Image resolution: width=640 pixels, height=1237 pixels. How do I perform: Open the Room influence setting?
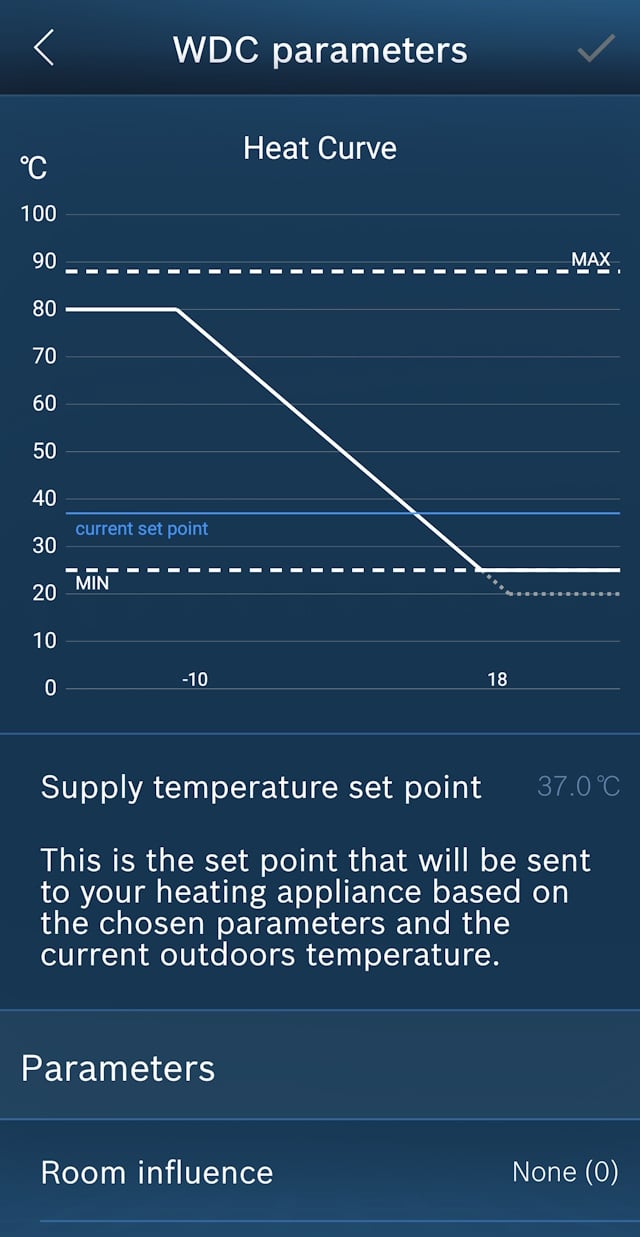320,1172
